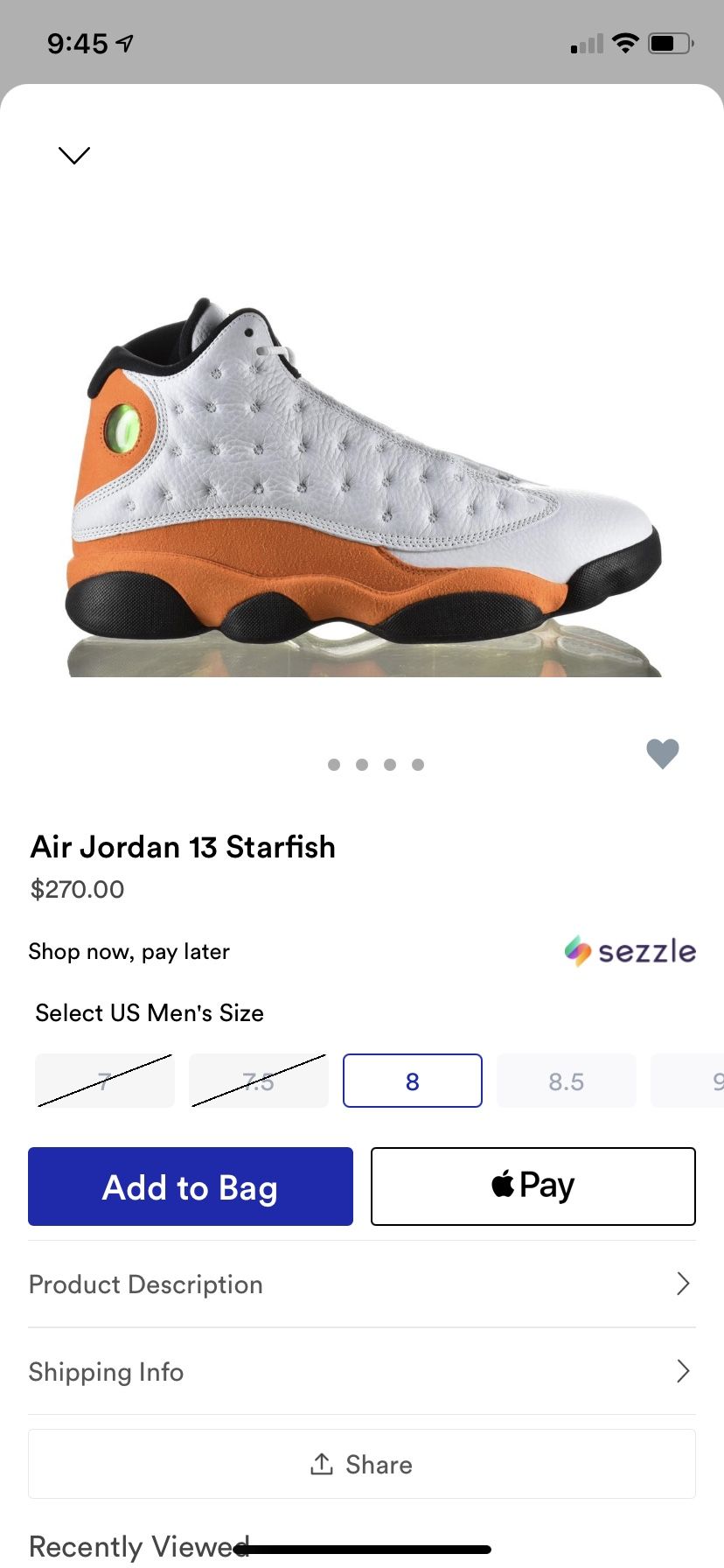The height and width of the screenshot is (1568, 724).
Task: Share this product
Action: point(362,1464)
